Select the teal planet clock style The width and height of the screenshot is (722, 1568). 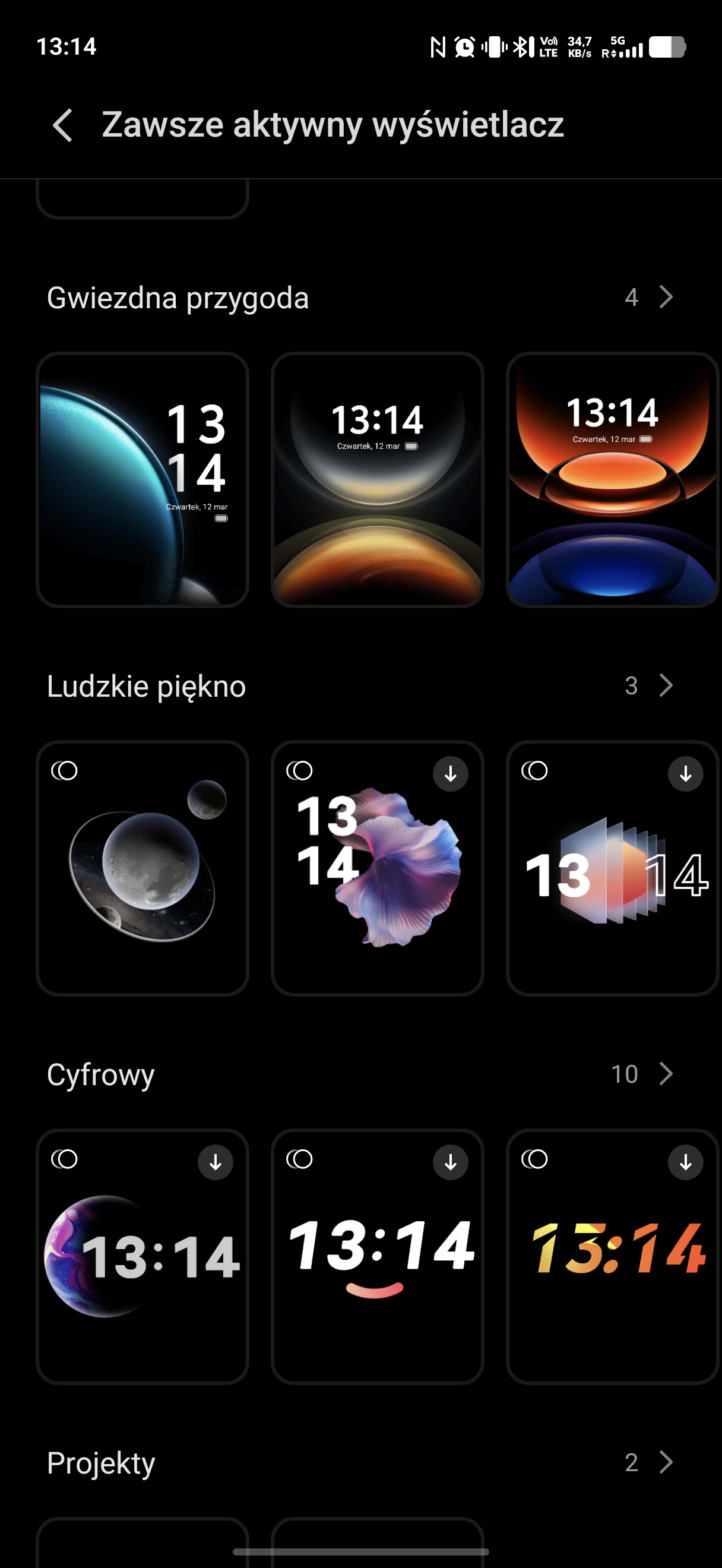[x=142, y=480]
